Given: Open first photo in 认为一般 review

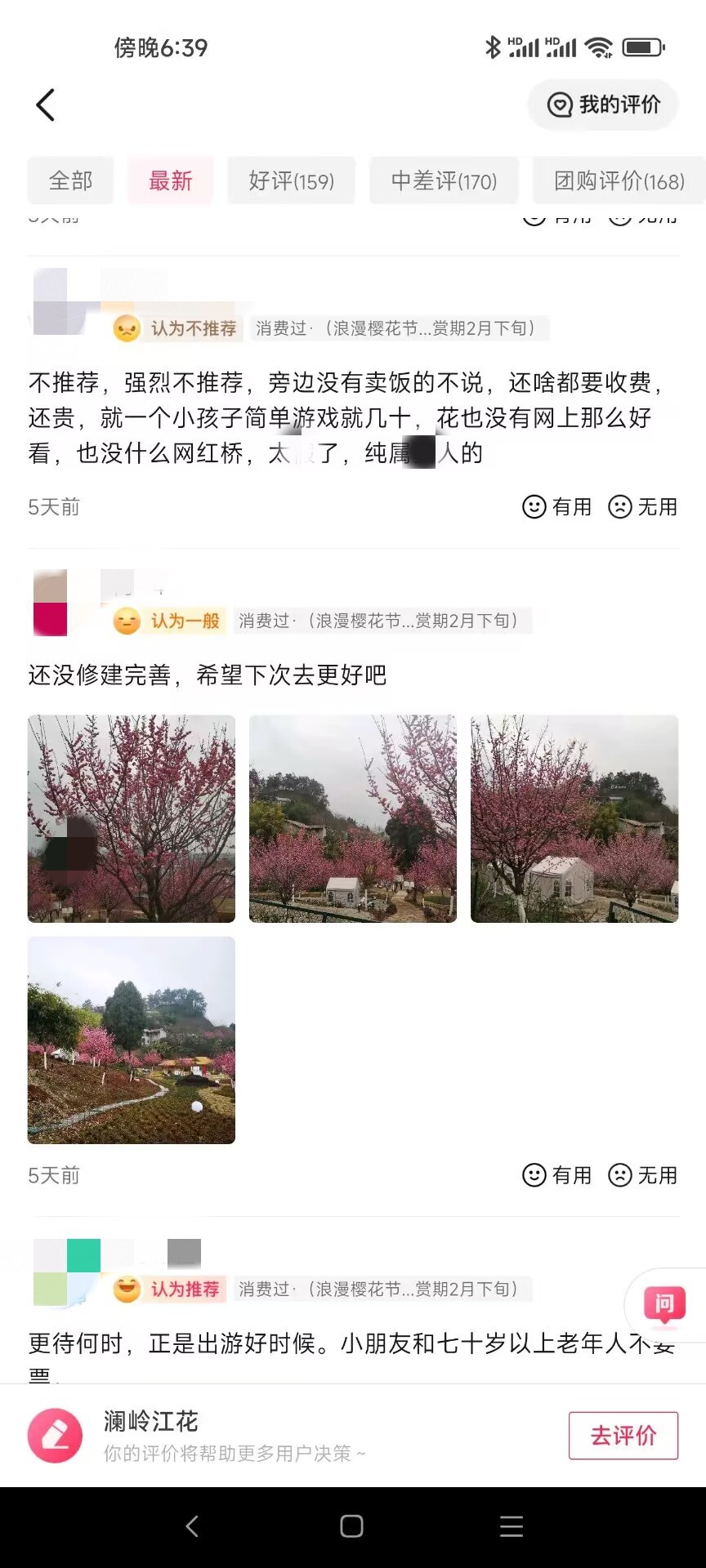Looking at the screenshot, I should [132, 818].
